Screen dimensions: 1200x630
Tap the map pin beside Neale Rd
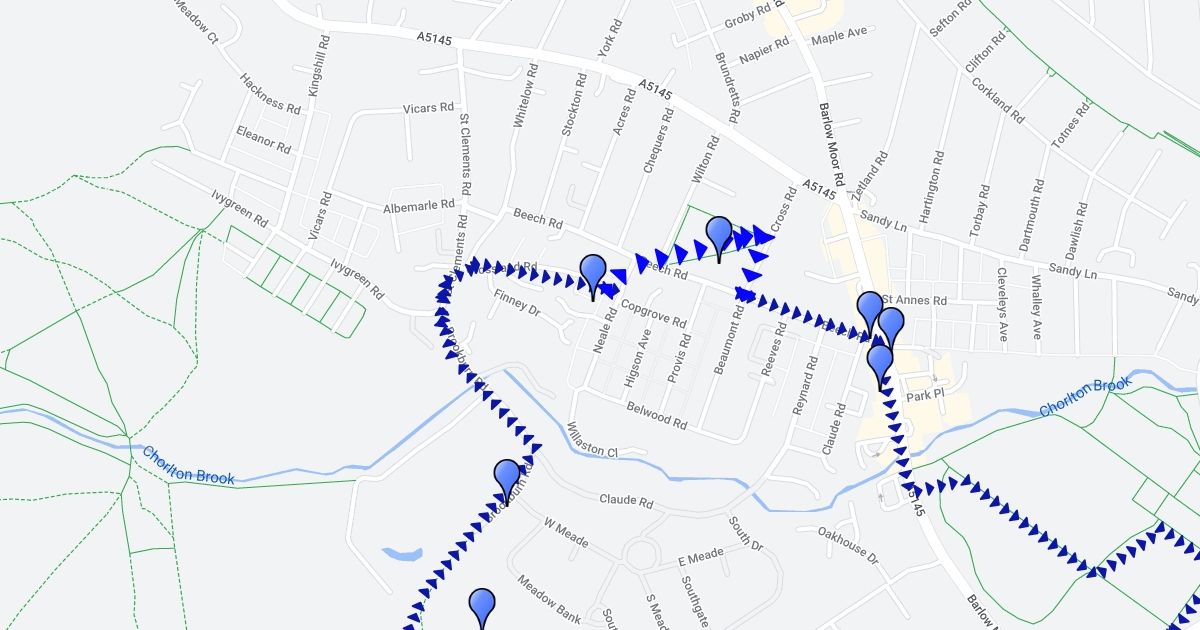(x=593, y=276)
